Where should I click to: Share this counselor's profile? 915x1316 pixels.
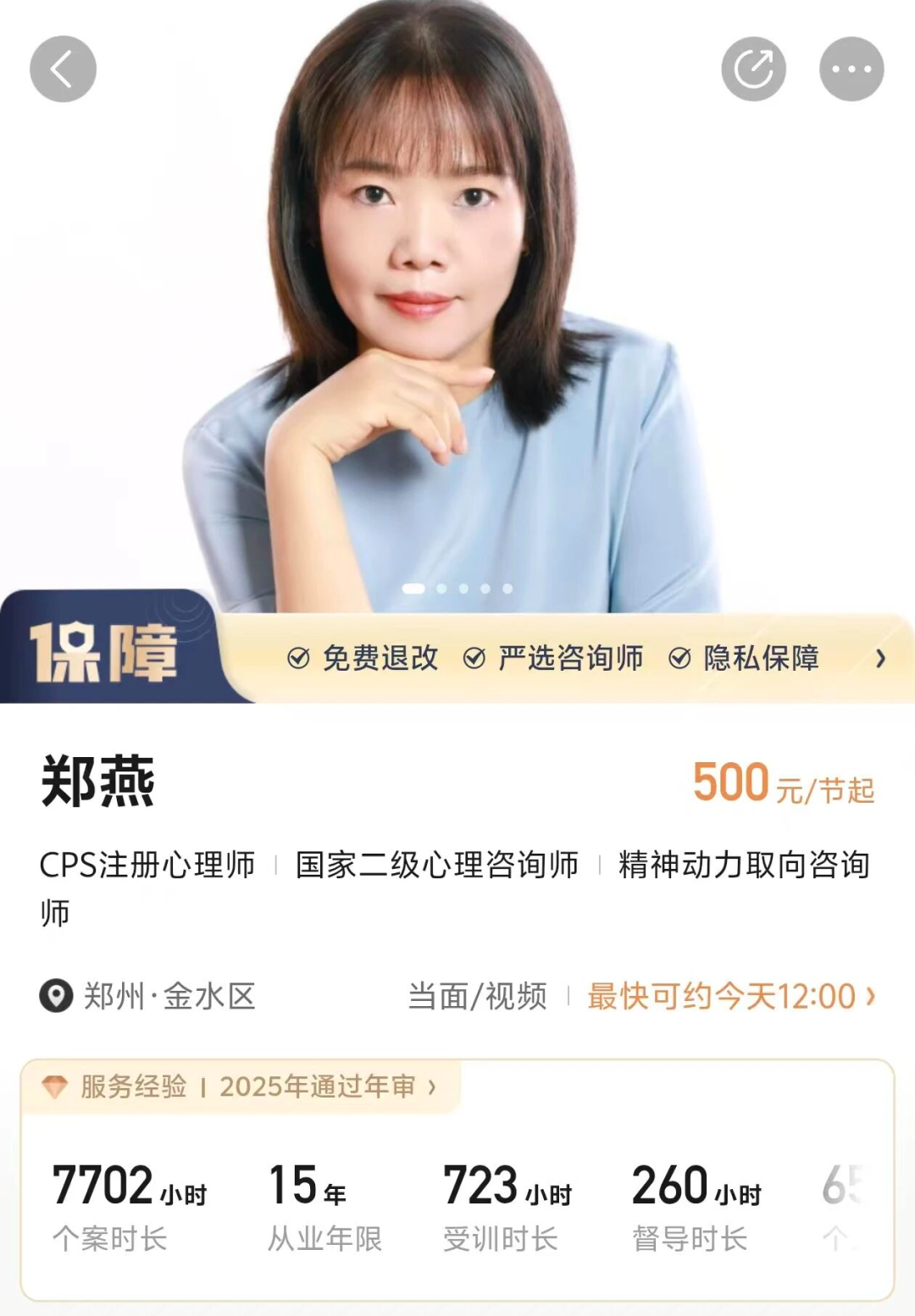(x=753, y=69)
